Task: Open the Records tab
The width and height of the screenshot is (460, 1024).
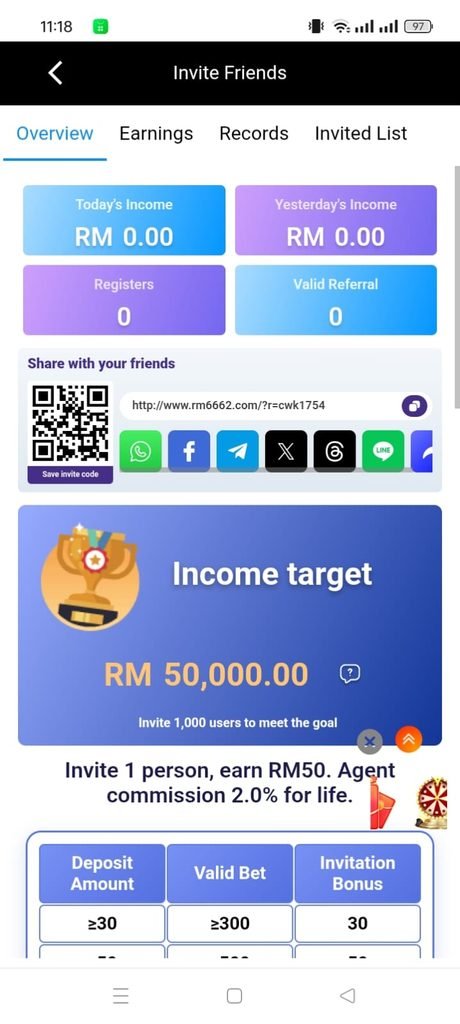Action: click(254, 133)
